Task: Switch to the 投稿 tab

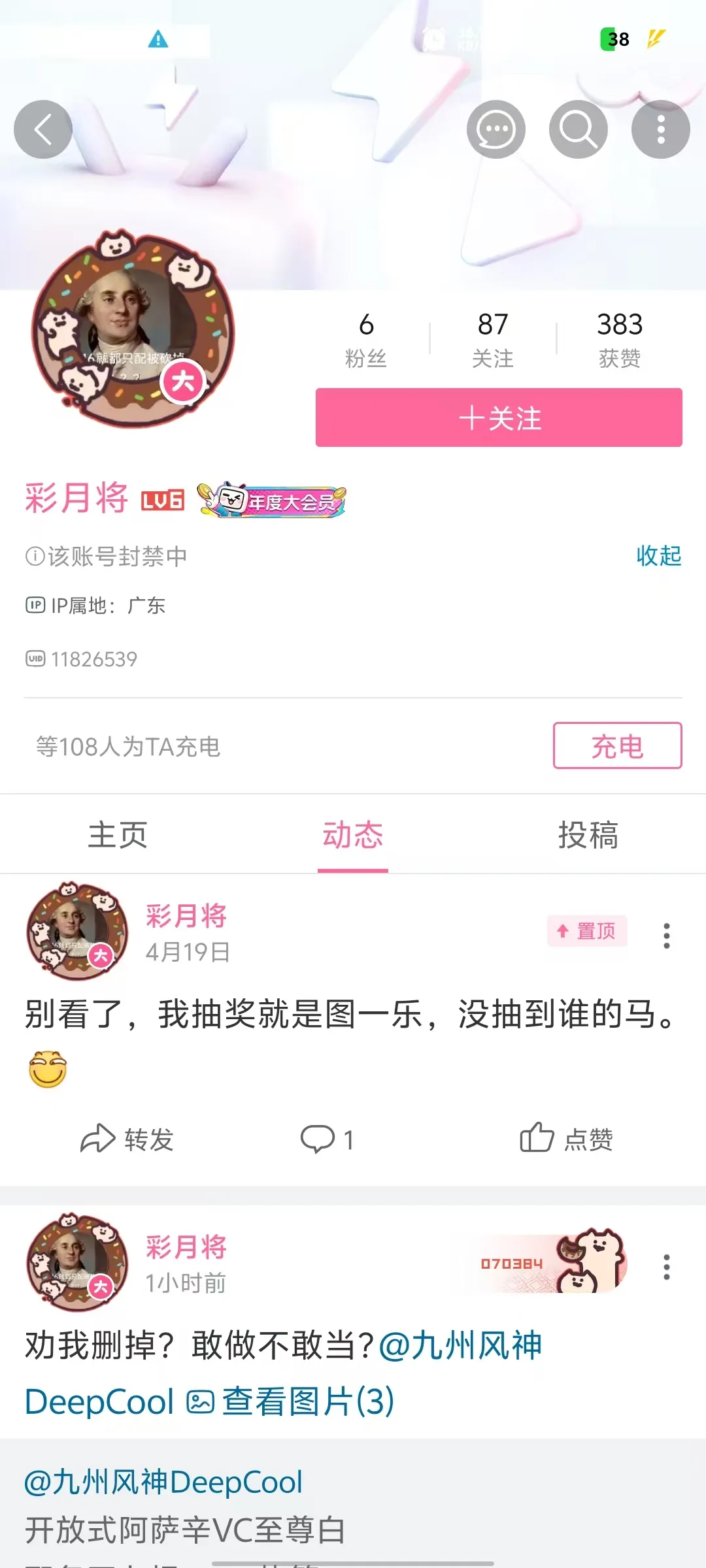Action: point(588,835)
